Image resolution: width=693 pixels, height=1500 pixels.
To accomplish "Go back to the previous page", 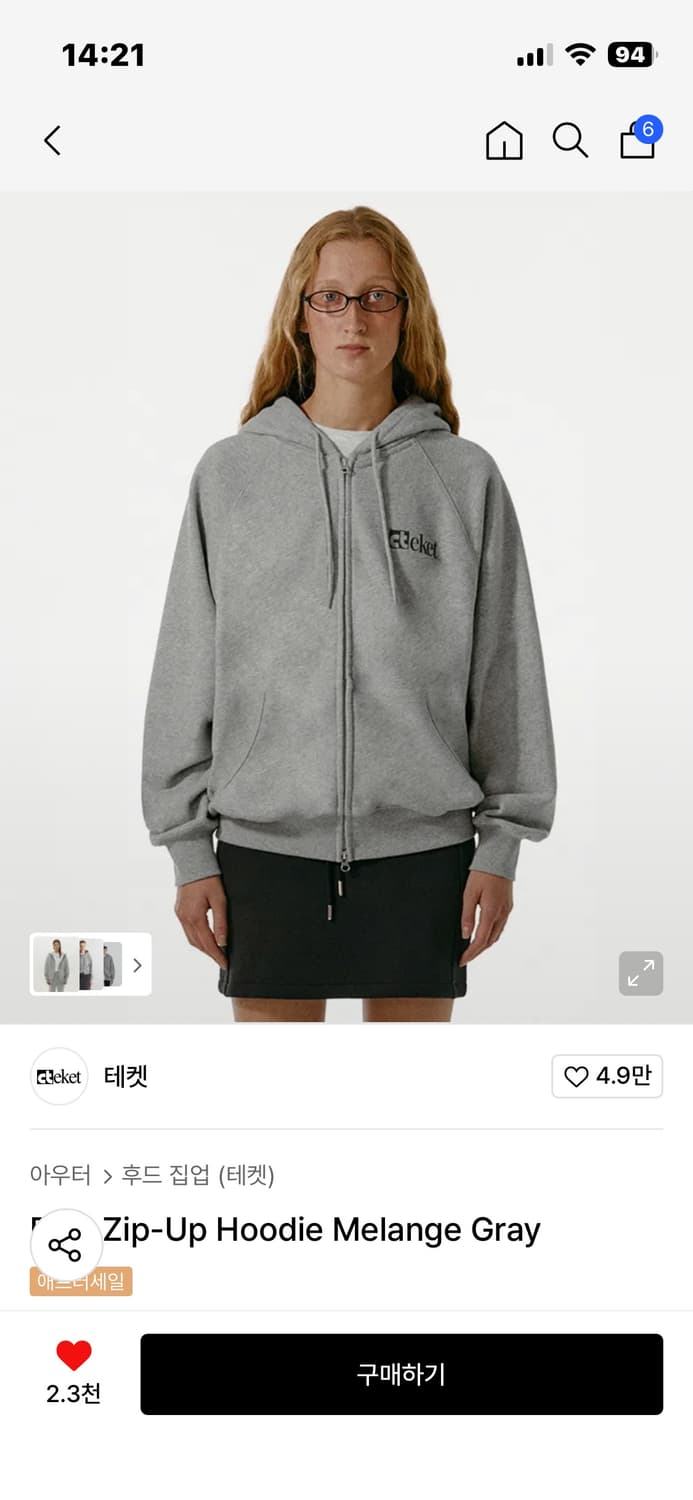I will click(53, 141).
